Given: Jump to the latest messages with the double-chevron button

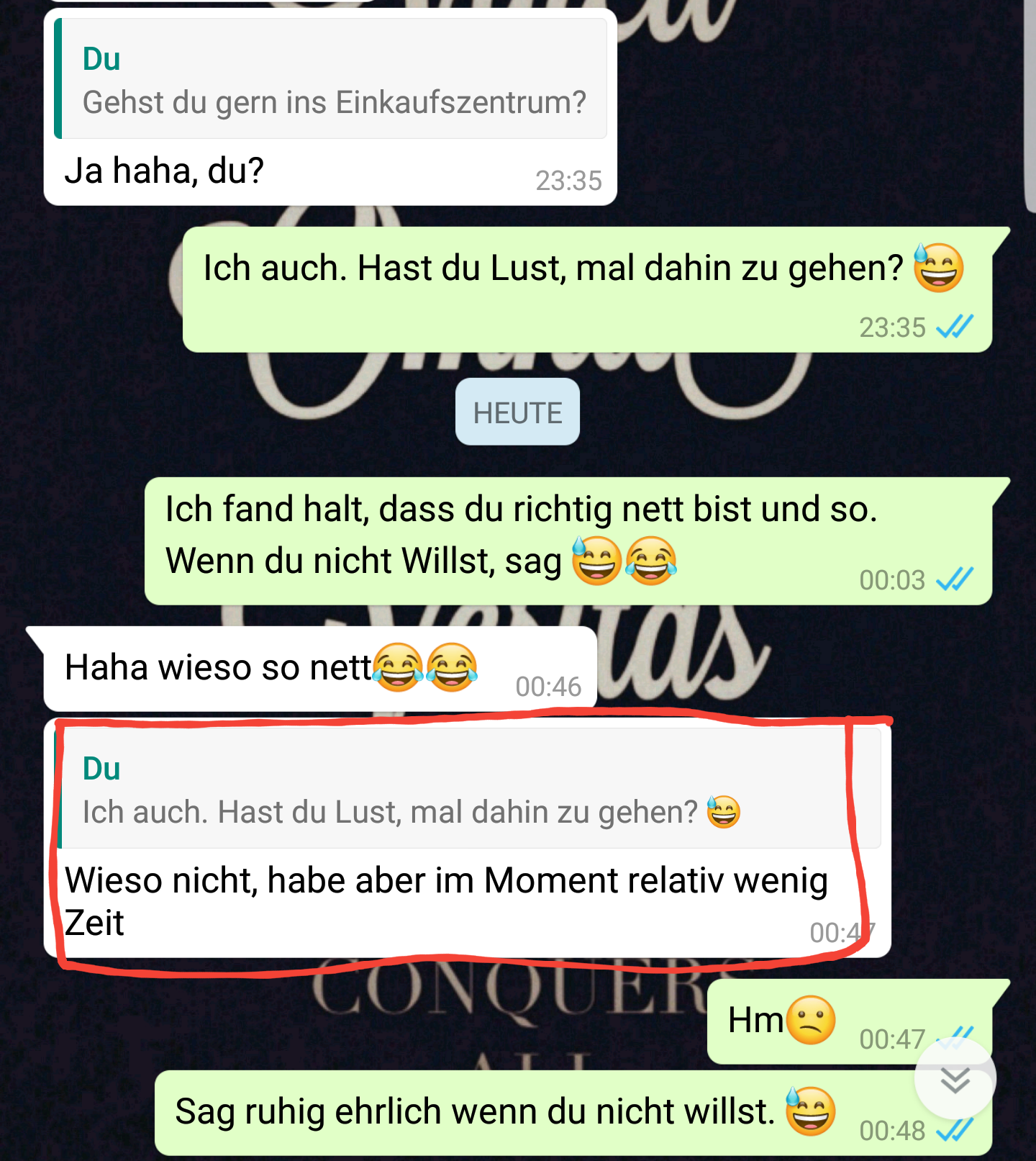Looking at the screenshot, I should [955, 1079].
